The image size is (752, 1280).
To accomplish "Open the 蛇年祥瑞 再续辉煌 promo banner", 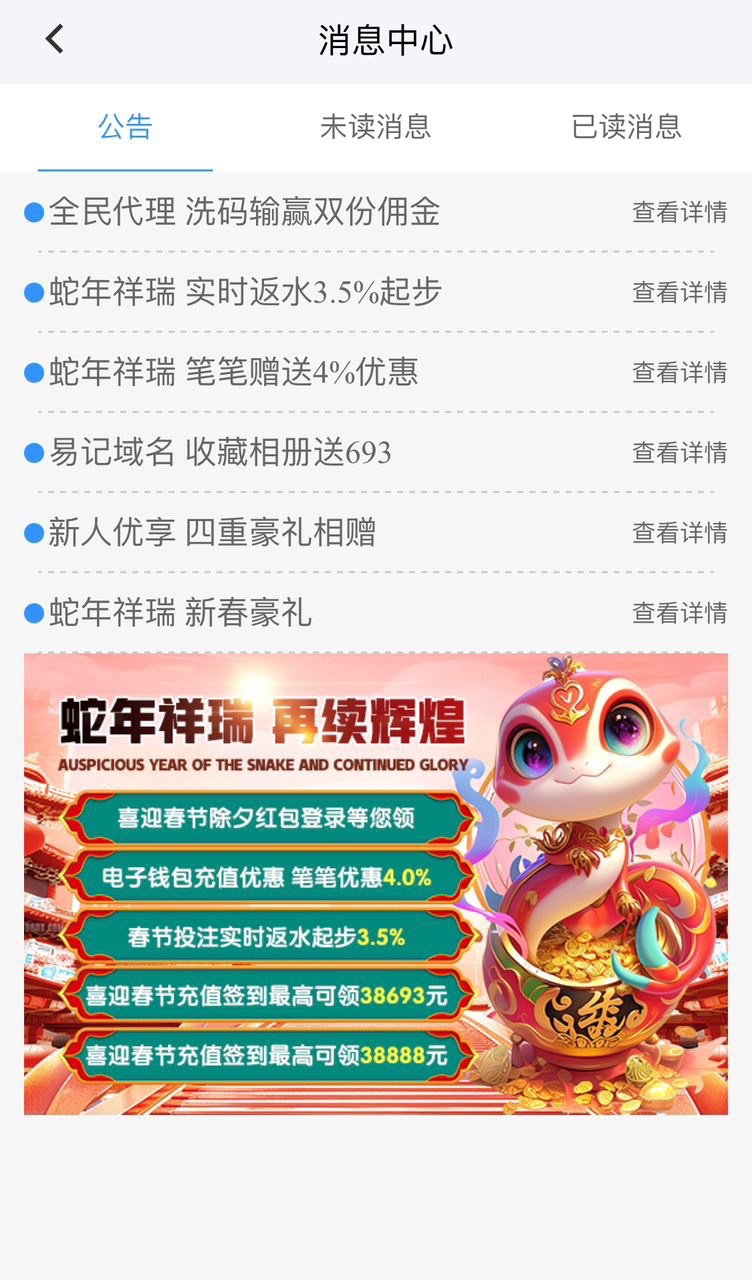I will click(376, 884).
